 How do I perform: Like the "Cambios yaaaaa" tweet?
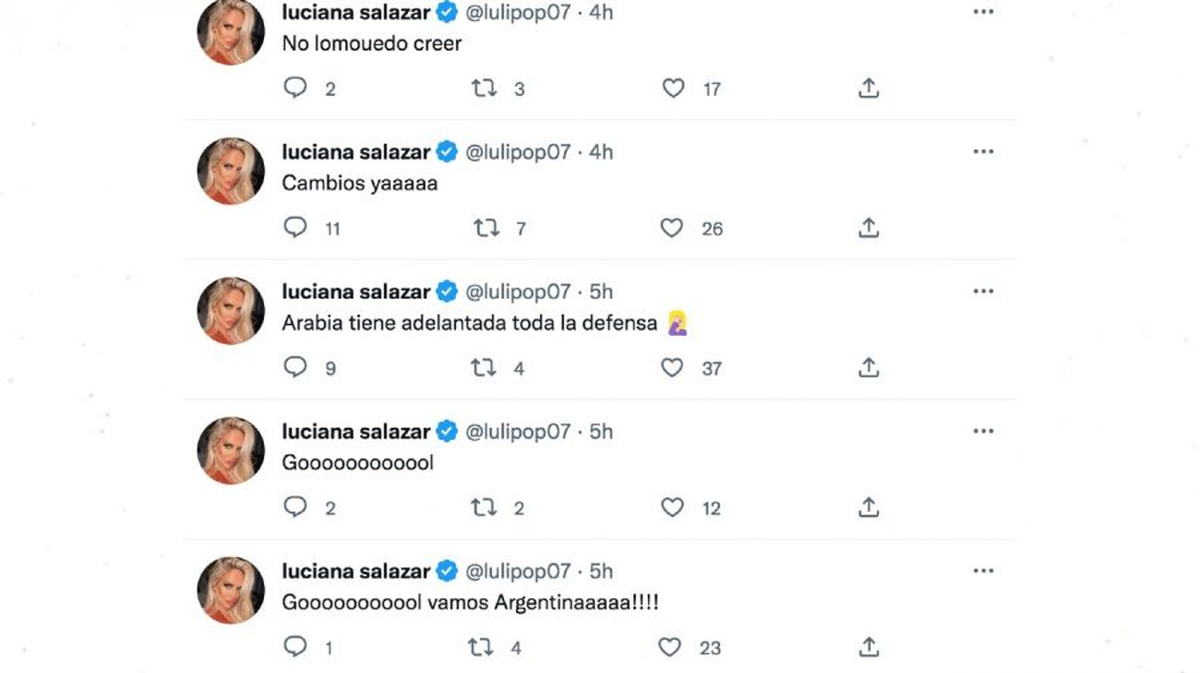672,228
